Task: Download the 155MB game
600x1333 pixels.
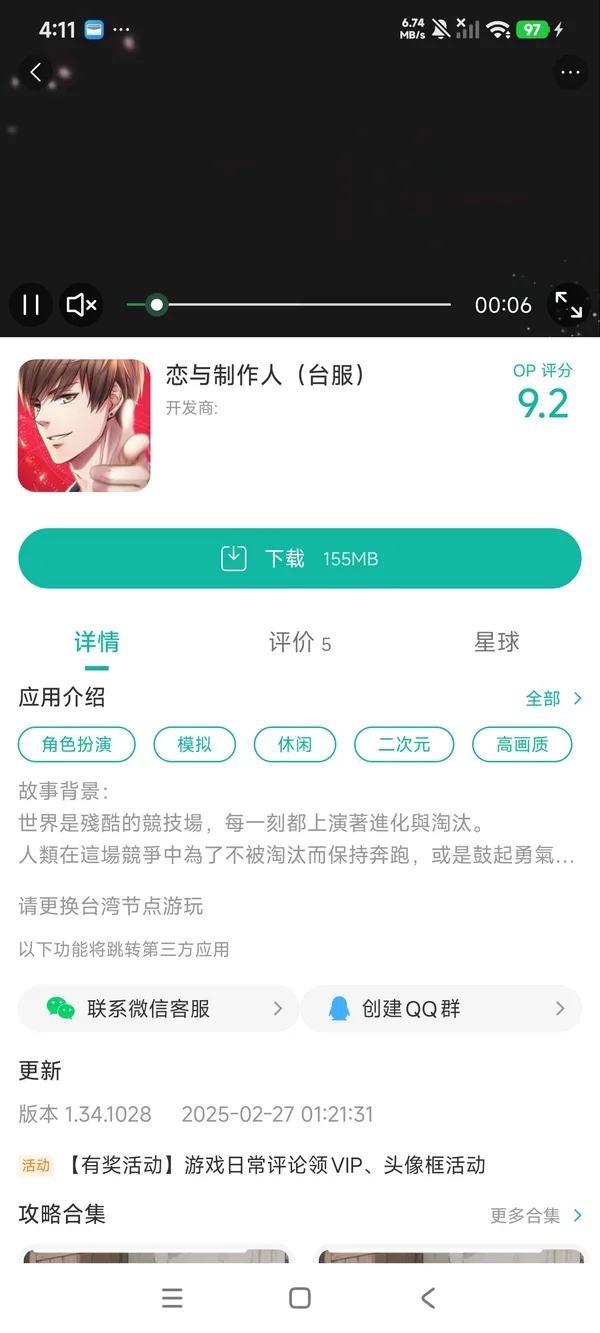Action: point(300,558)
